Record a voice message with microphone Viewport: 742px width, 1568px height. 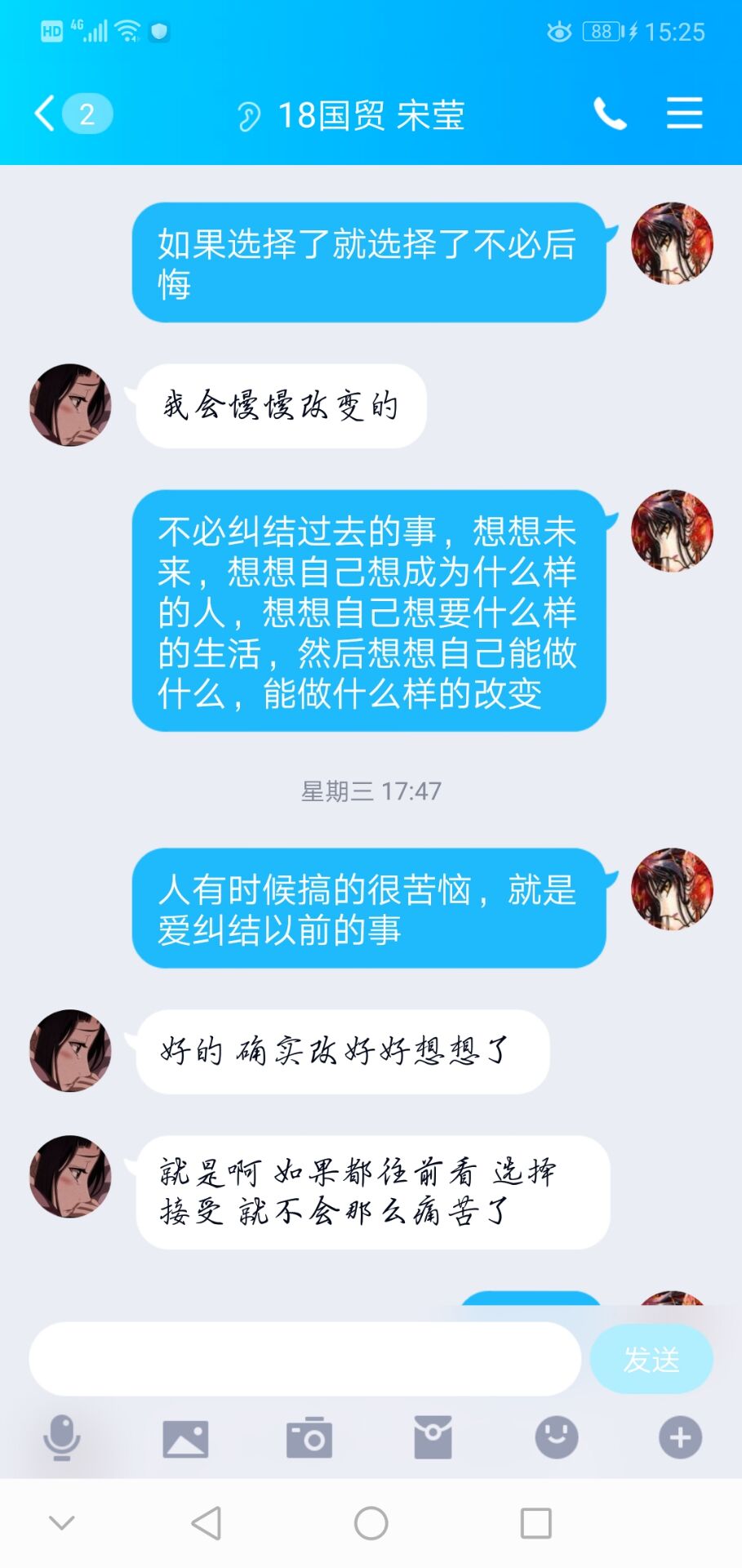(x=62, y=1438)
